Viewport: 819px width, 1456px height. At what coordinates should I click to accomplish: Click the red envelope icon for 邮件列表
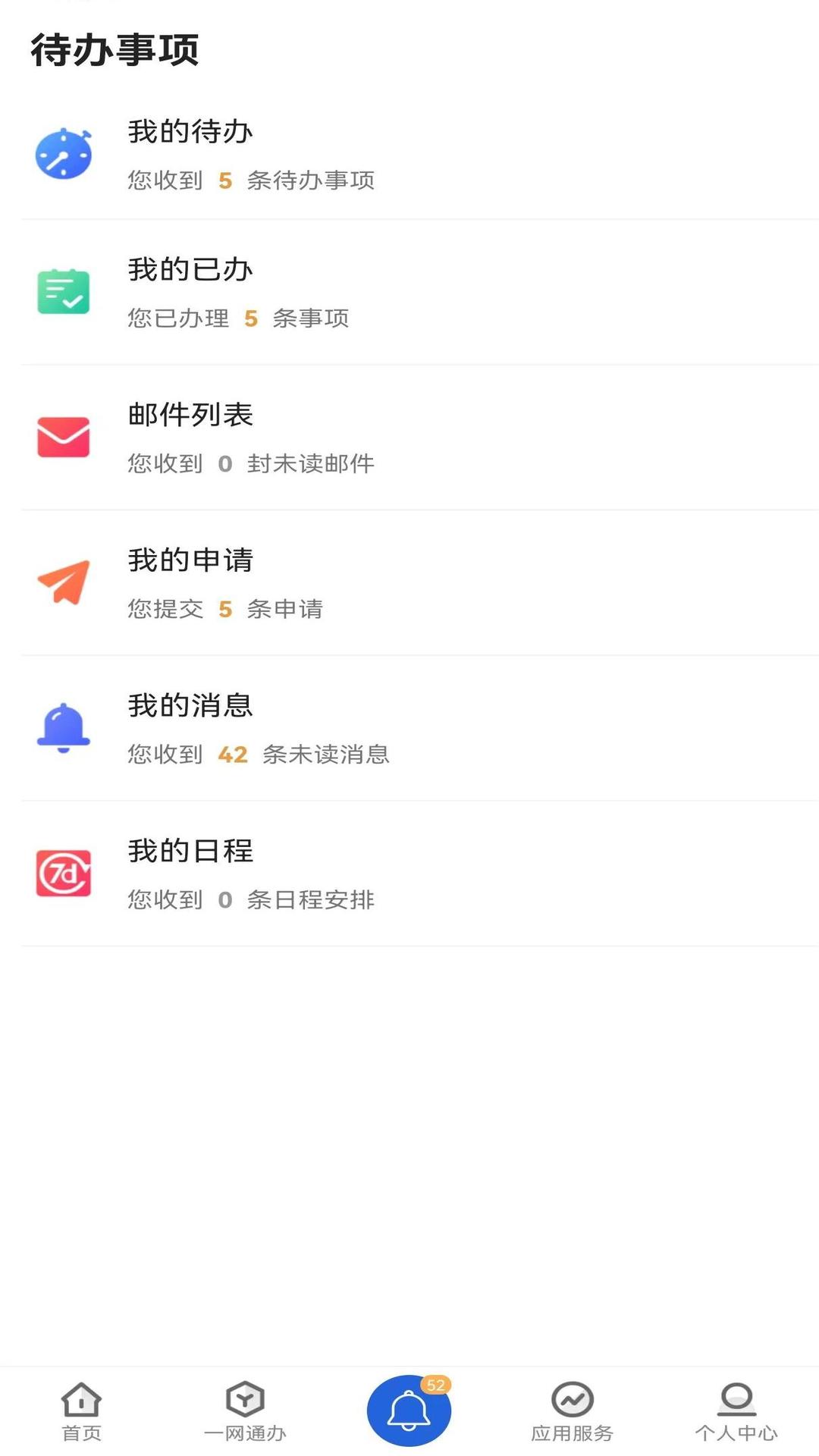coord(64,437)
